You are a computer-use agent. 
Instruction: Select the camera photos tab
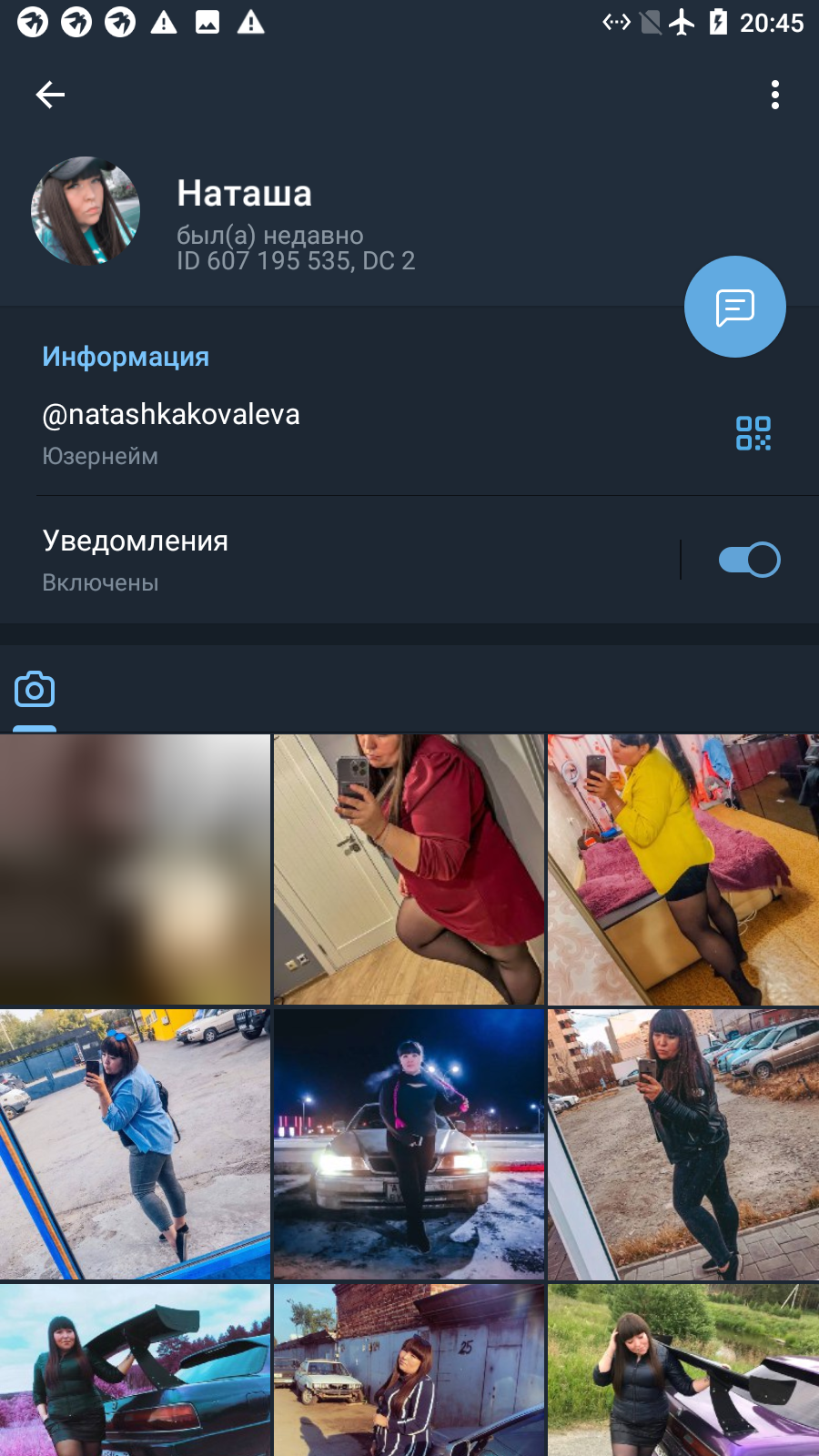pos(35,690)
